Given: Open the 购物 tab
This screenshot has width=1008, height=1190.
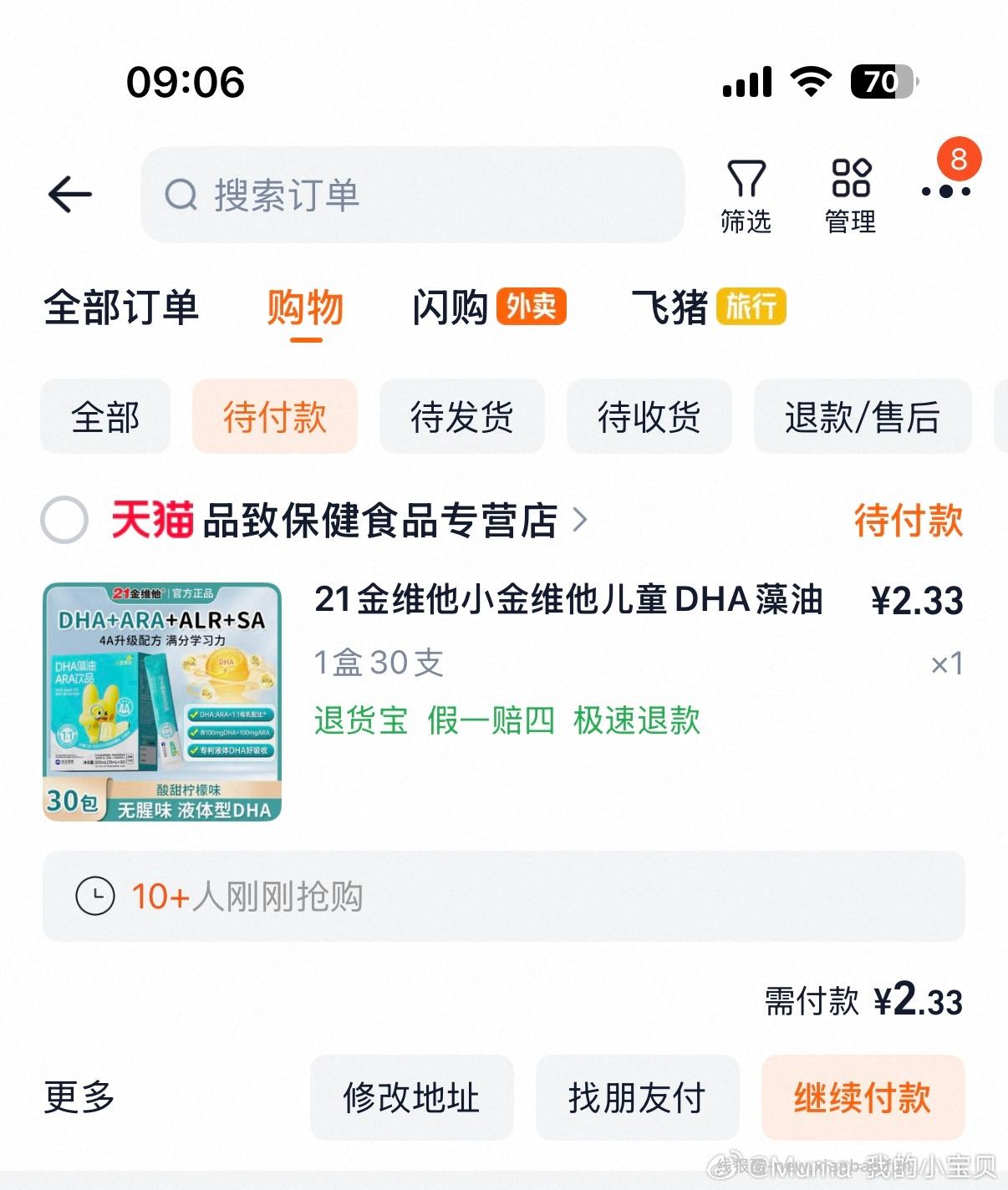Looking at the screenshot, I should coord(305,307).
